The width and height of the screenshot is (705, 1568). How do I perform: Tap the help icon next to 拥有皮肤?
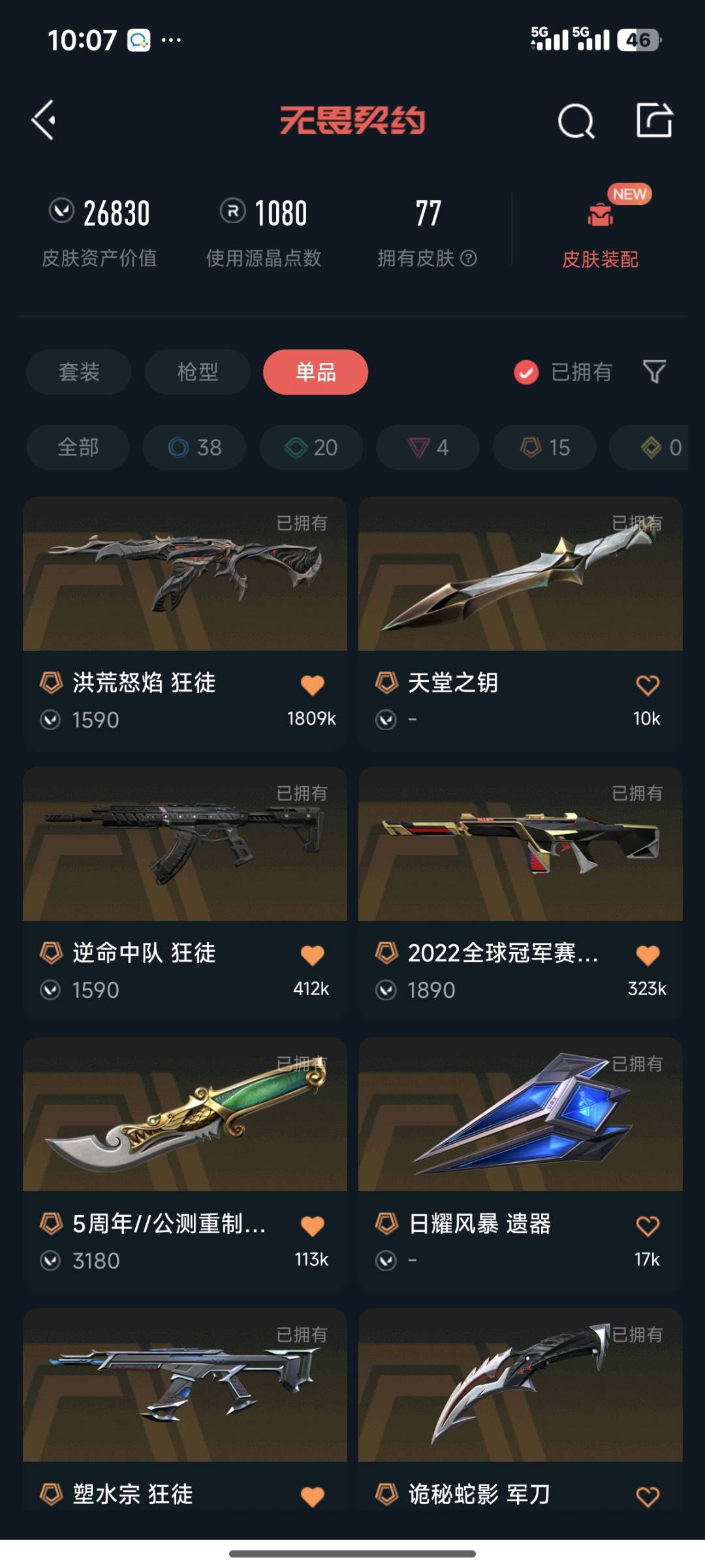click(x=469, y=258)
